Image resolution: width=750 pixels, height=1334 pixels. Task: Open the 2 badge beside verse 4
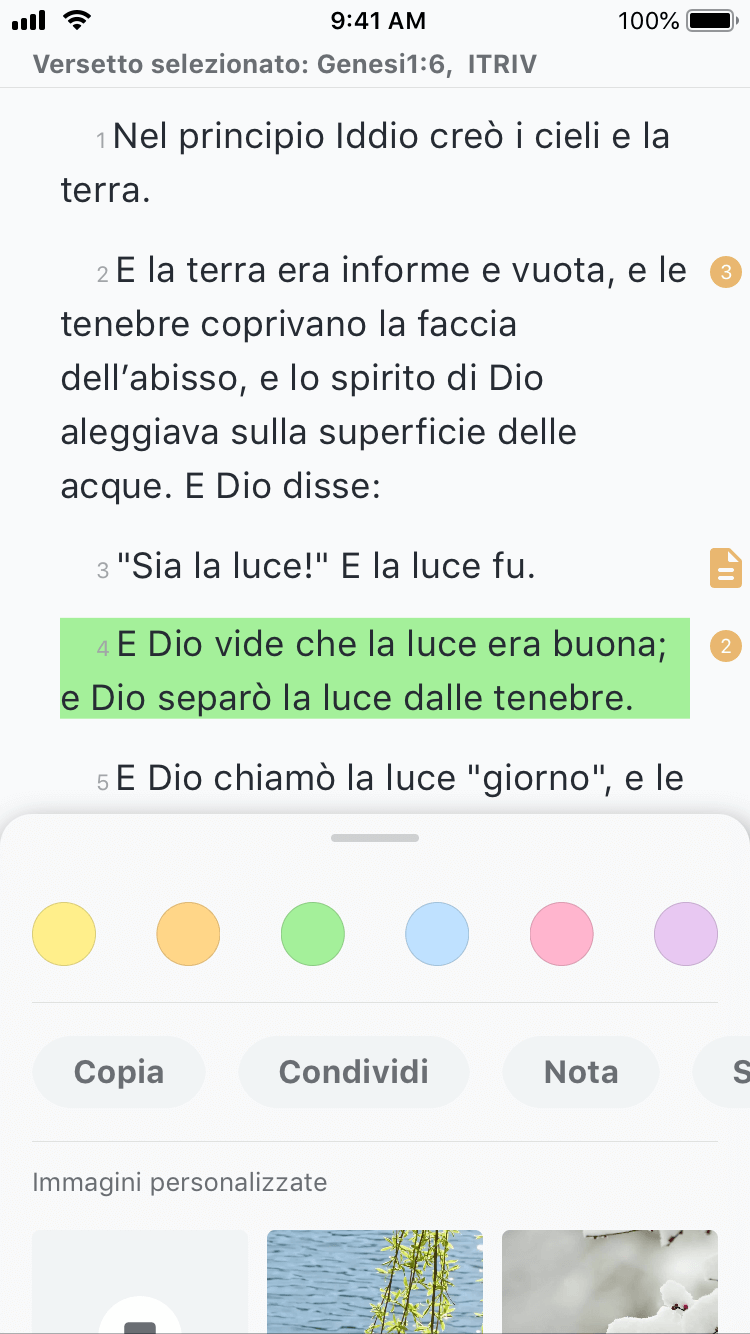(726, 647)
